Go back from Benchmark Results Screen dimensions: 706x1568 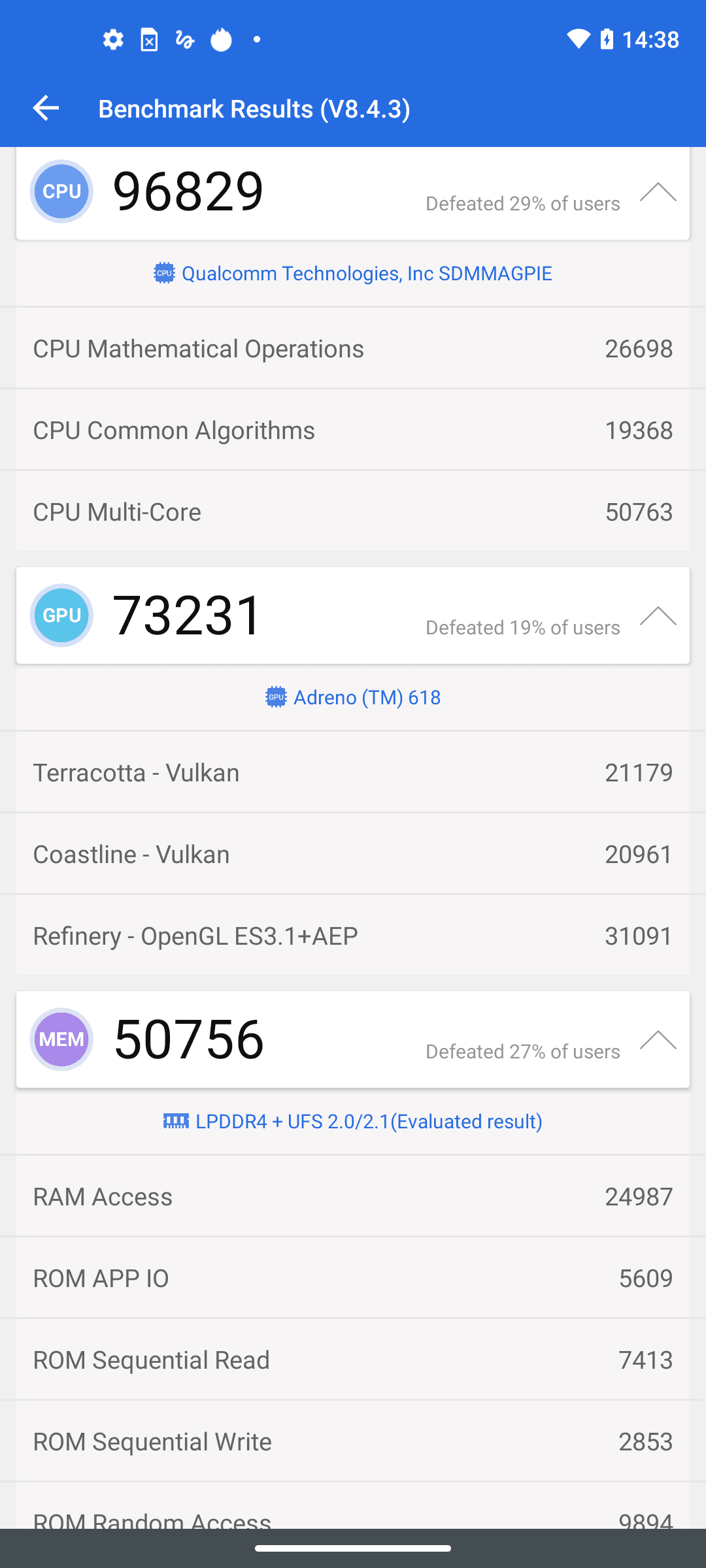pos(46,108)
